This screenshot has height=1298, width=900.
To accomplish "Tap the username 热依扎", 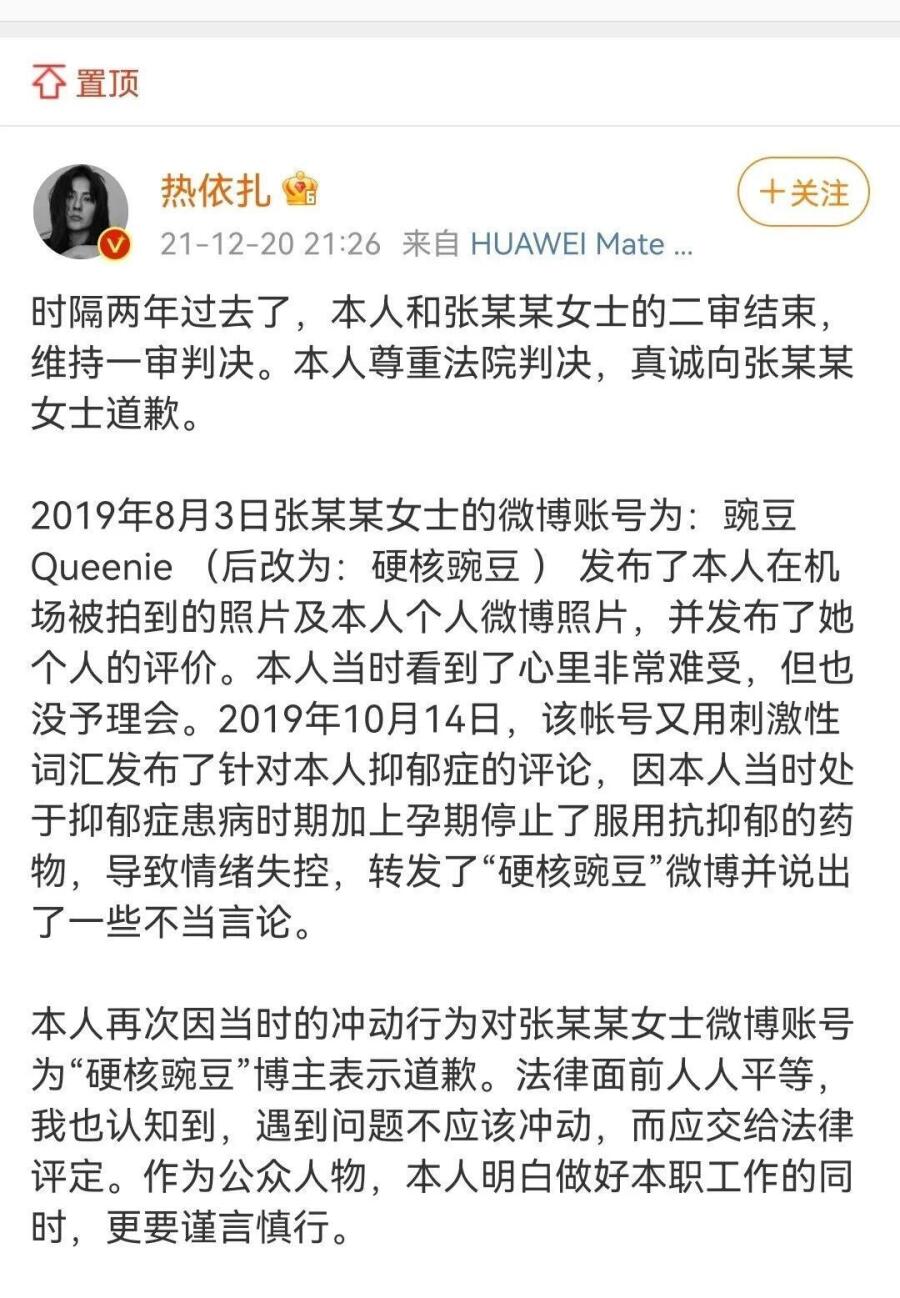I will (215, 189).
